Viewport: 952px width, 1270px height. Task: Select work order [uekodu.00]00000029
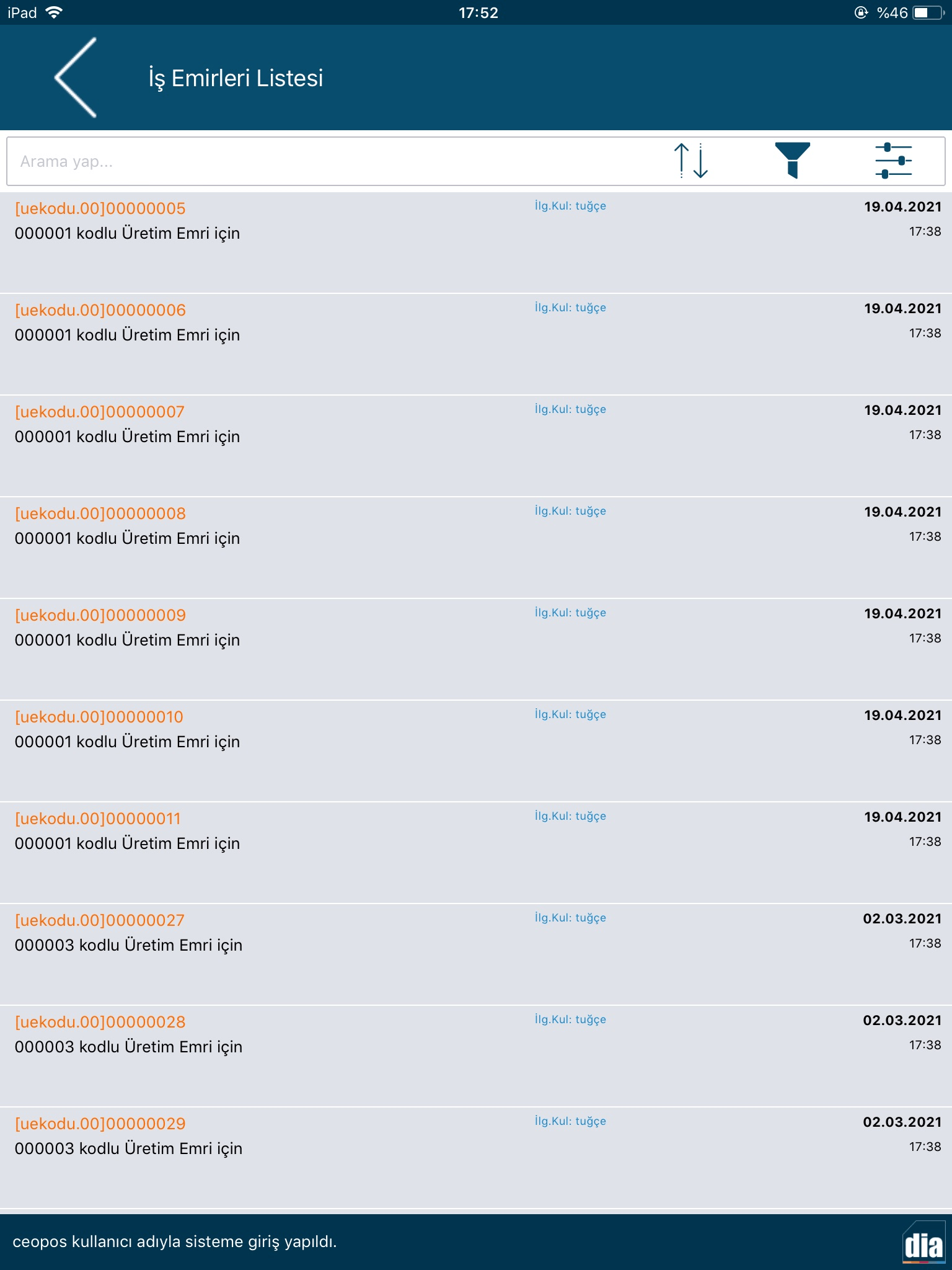[476, 1158]
